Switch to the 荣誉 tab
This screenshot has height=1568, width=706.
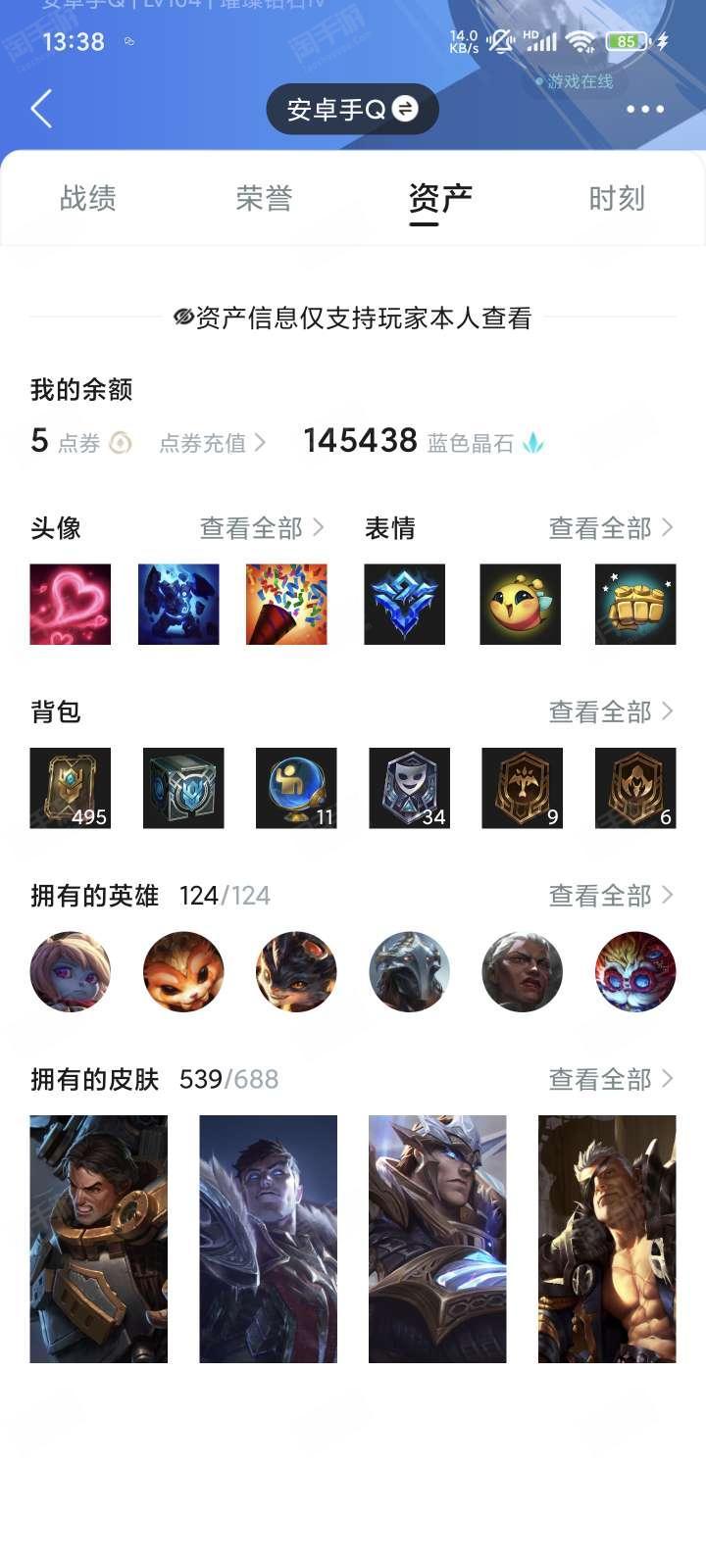pos(264,199)
